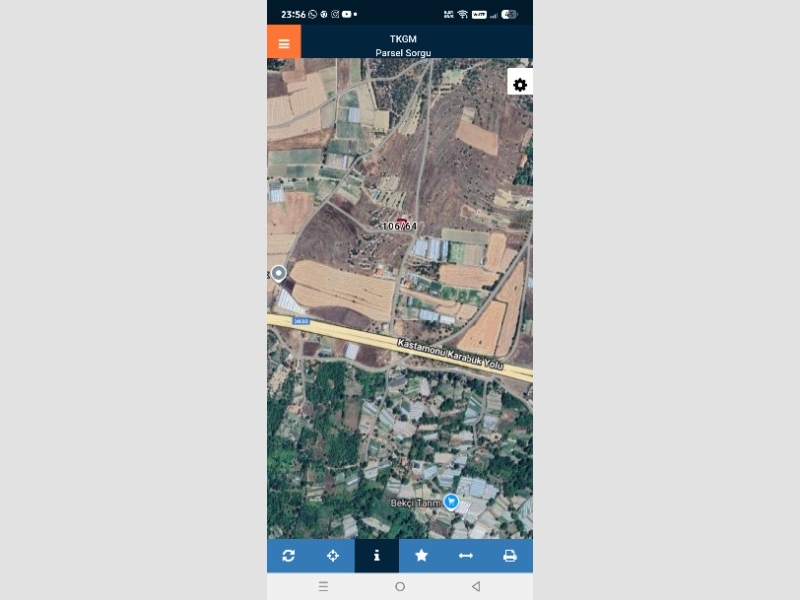Center map with the crosshair tool
800x600 pixels.
point(333,556)
